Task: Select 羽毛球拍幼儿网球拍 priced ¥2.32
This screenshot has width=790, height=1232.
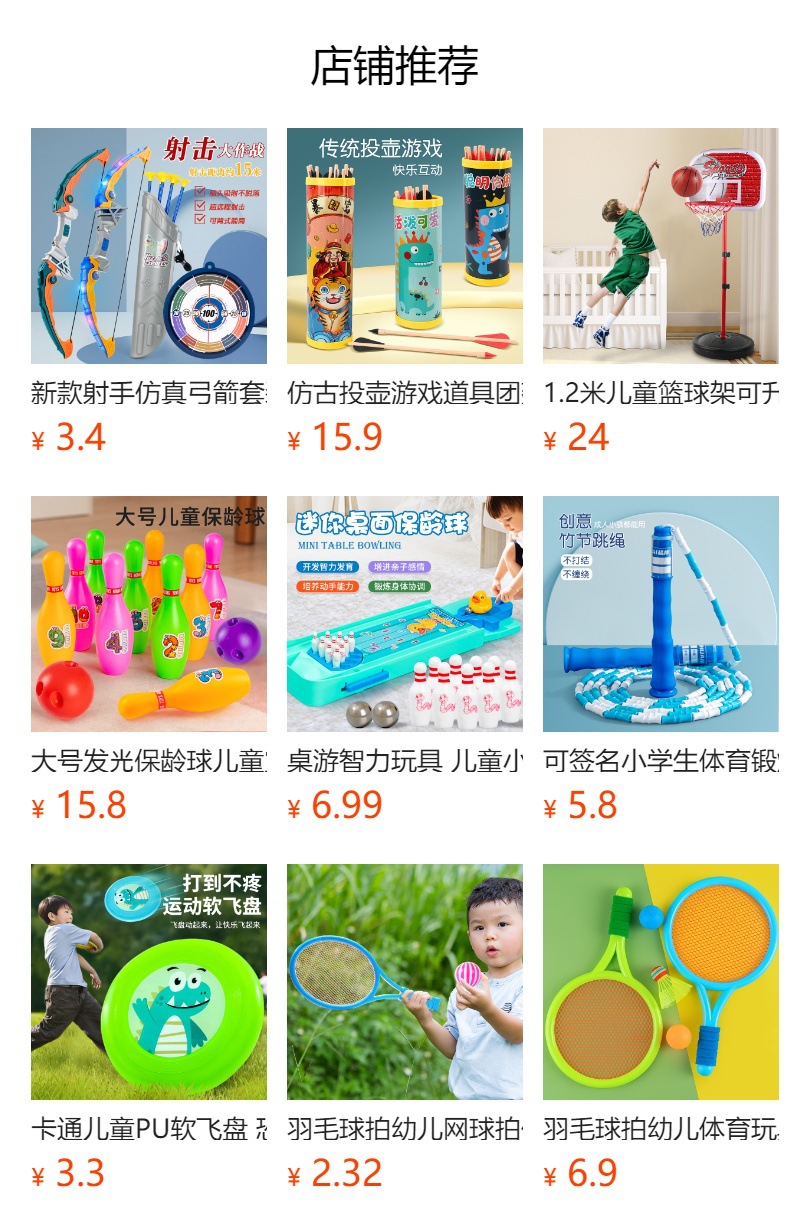Action: click(404, 982)
